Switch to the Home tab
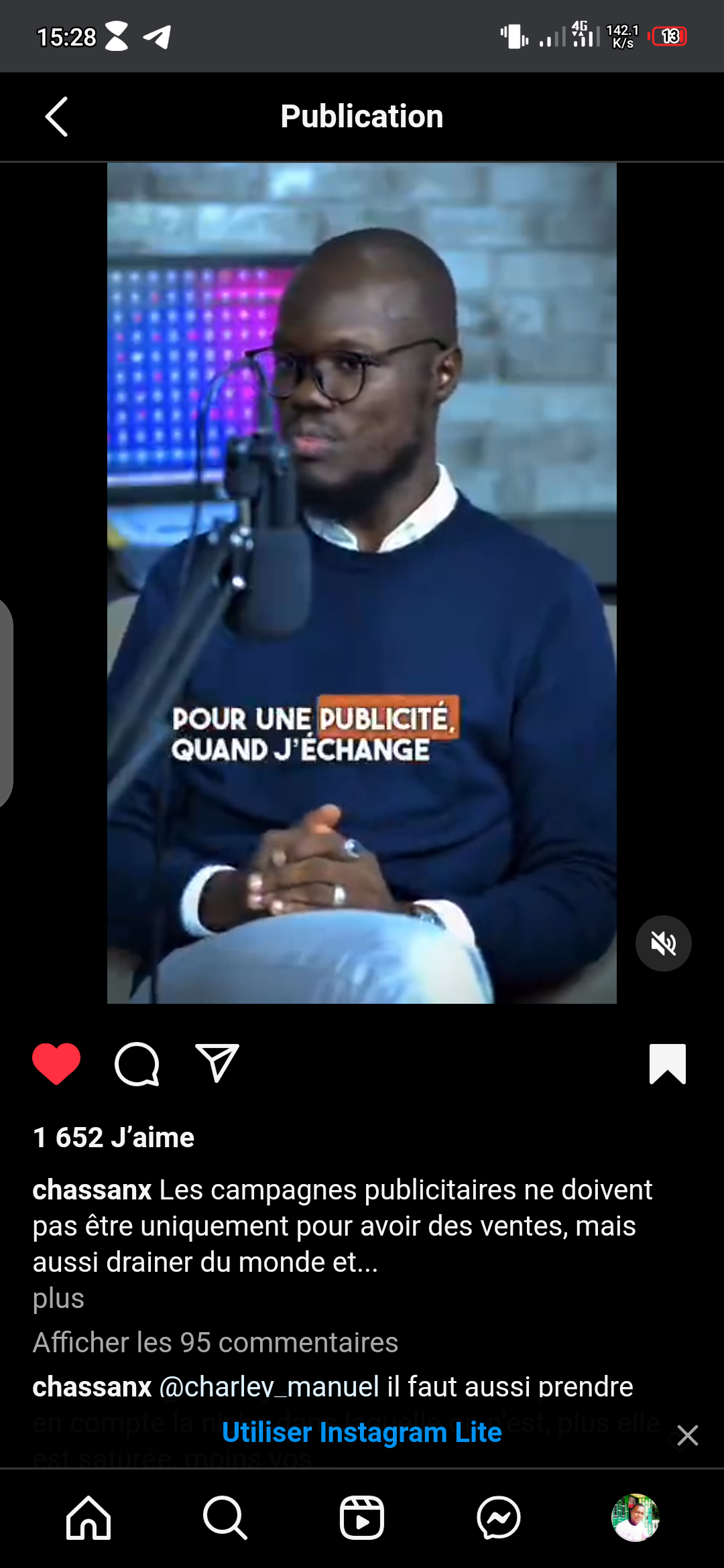The width and height of the screenshot is (724, 1568). (88, 1518)
